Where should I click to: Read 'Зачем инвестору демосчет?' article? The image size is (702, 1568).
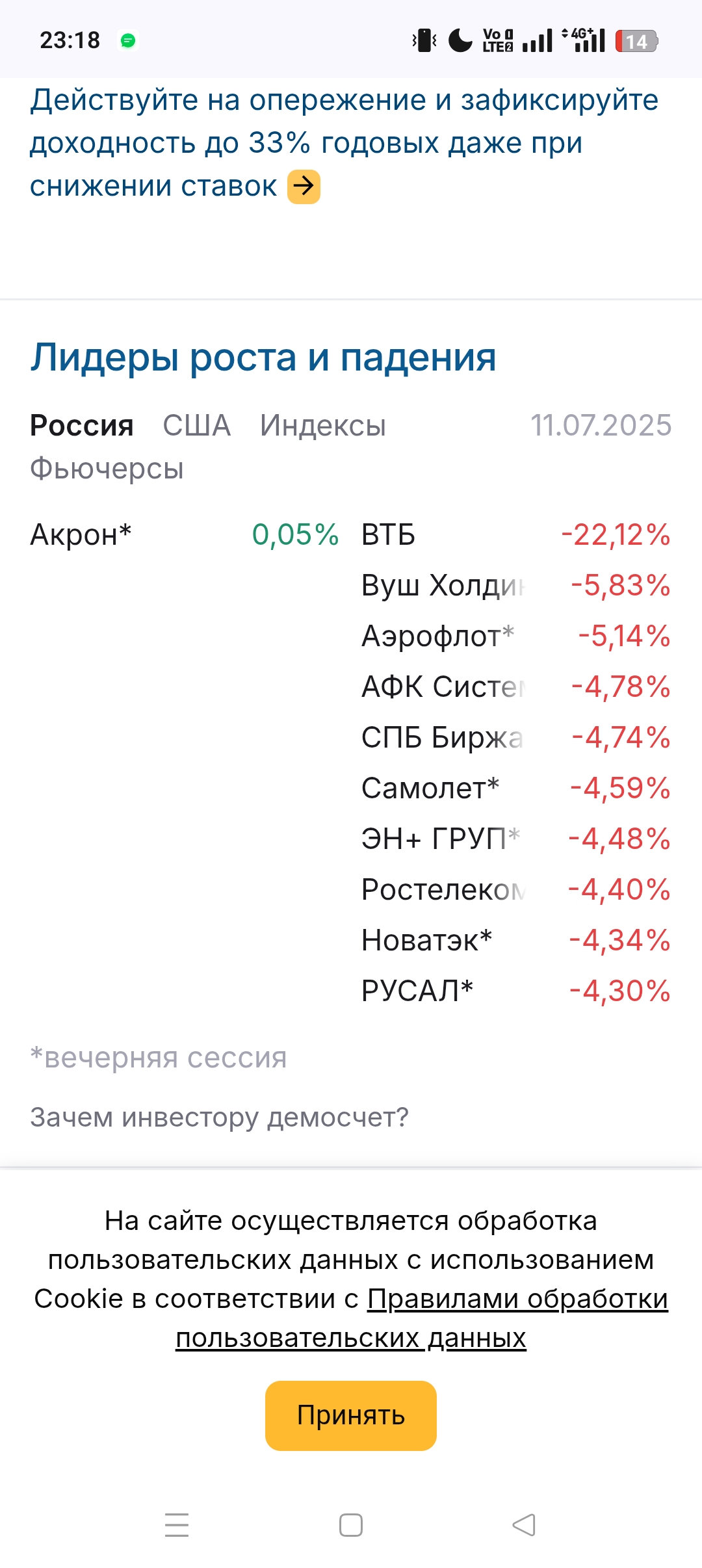pos(219,1117)
